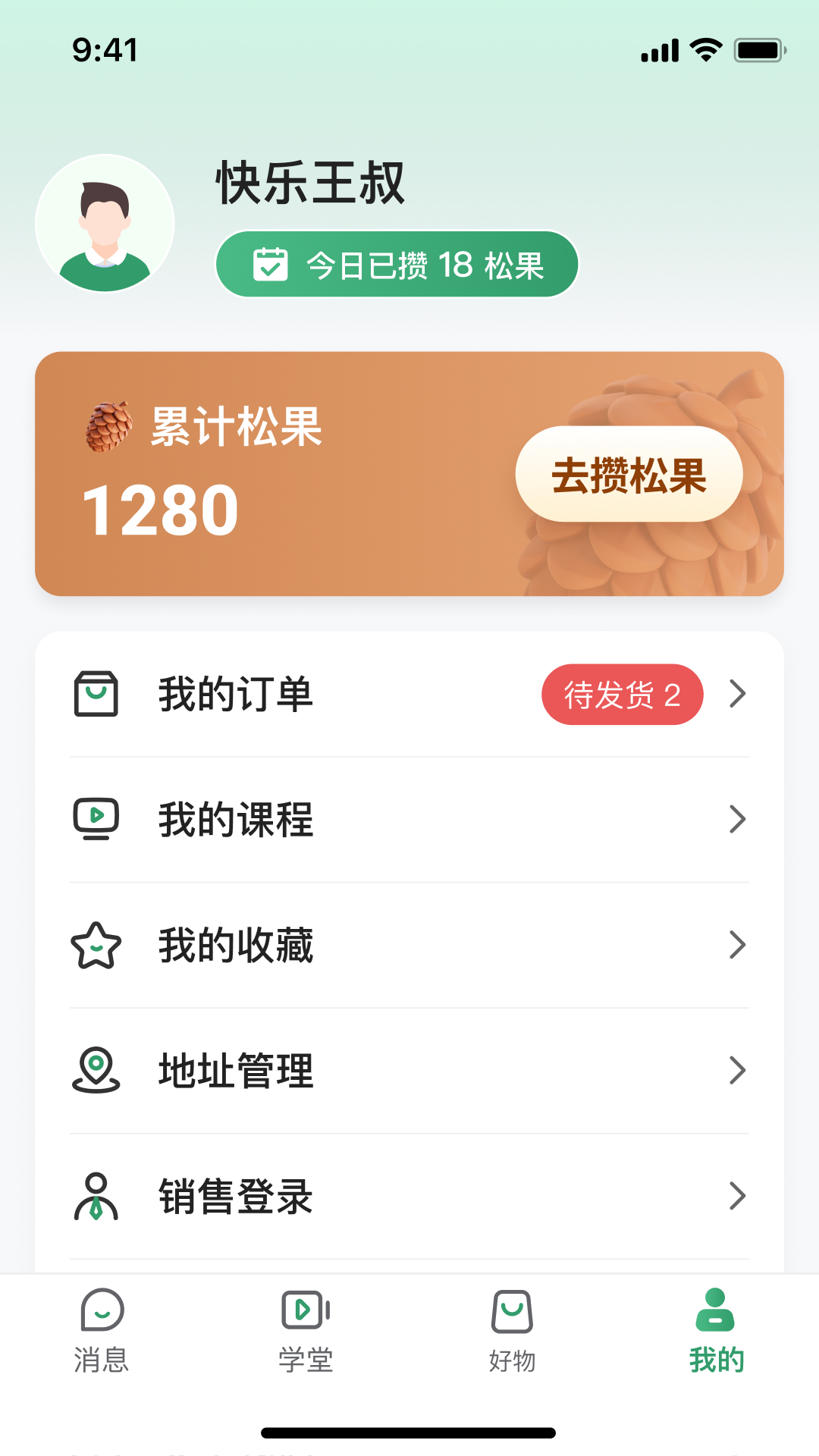View the 待发货 2 pending orders badge
The height and width of the screenshot is (1456, 819).
tap(622, 695)
